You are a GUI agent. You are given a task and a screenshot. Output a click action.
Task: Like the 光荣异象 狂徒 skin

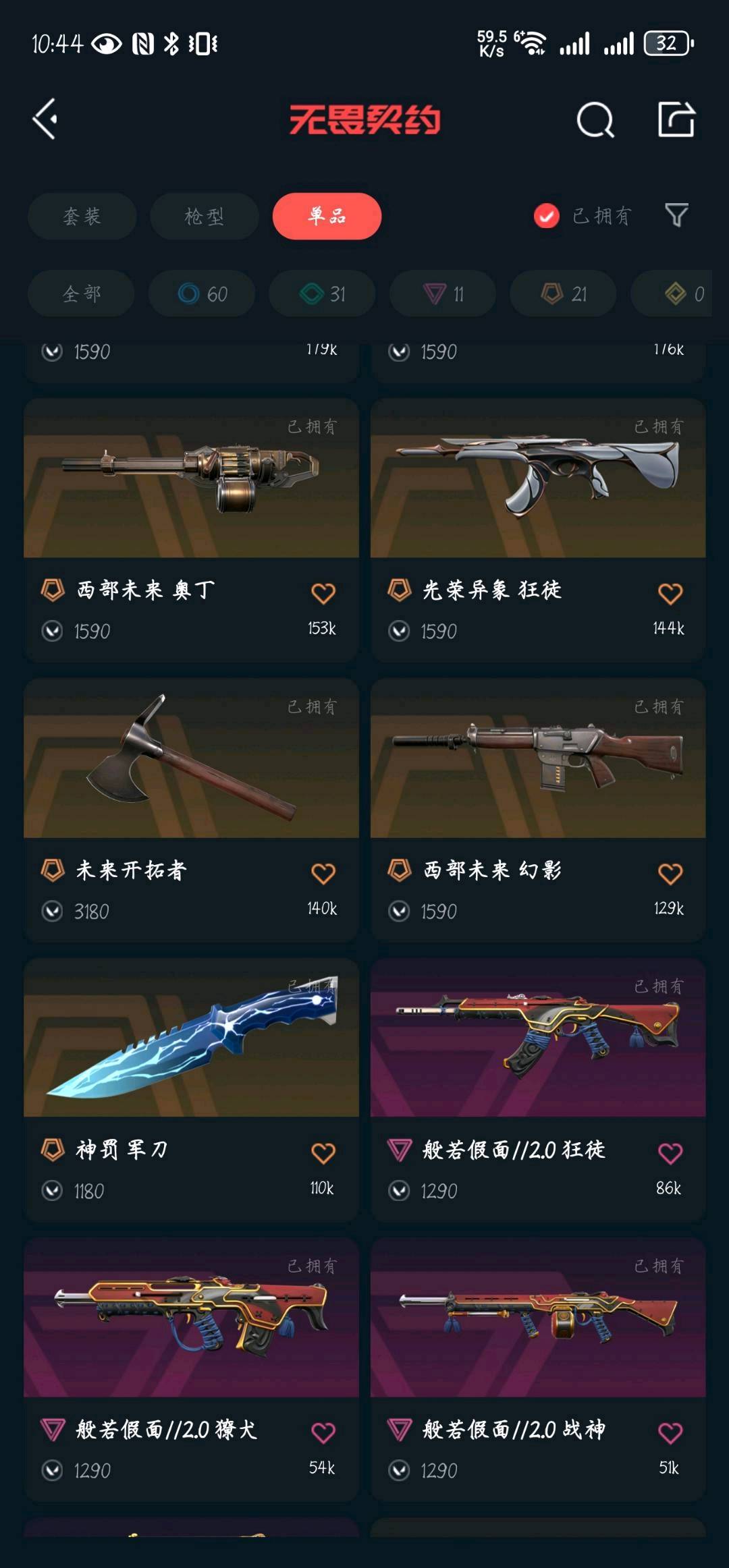click(x=670, y=593)
